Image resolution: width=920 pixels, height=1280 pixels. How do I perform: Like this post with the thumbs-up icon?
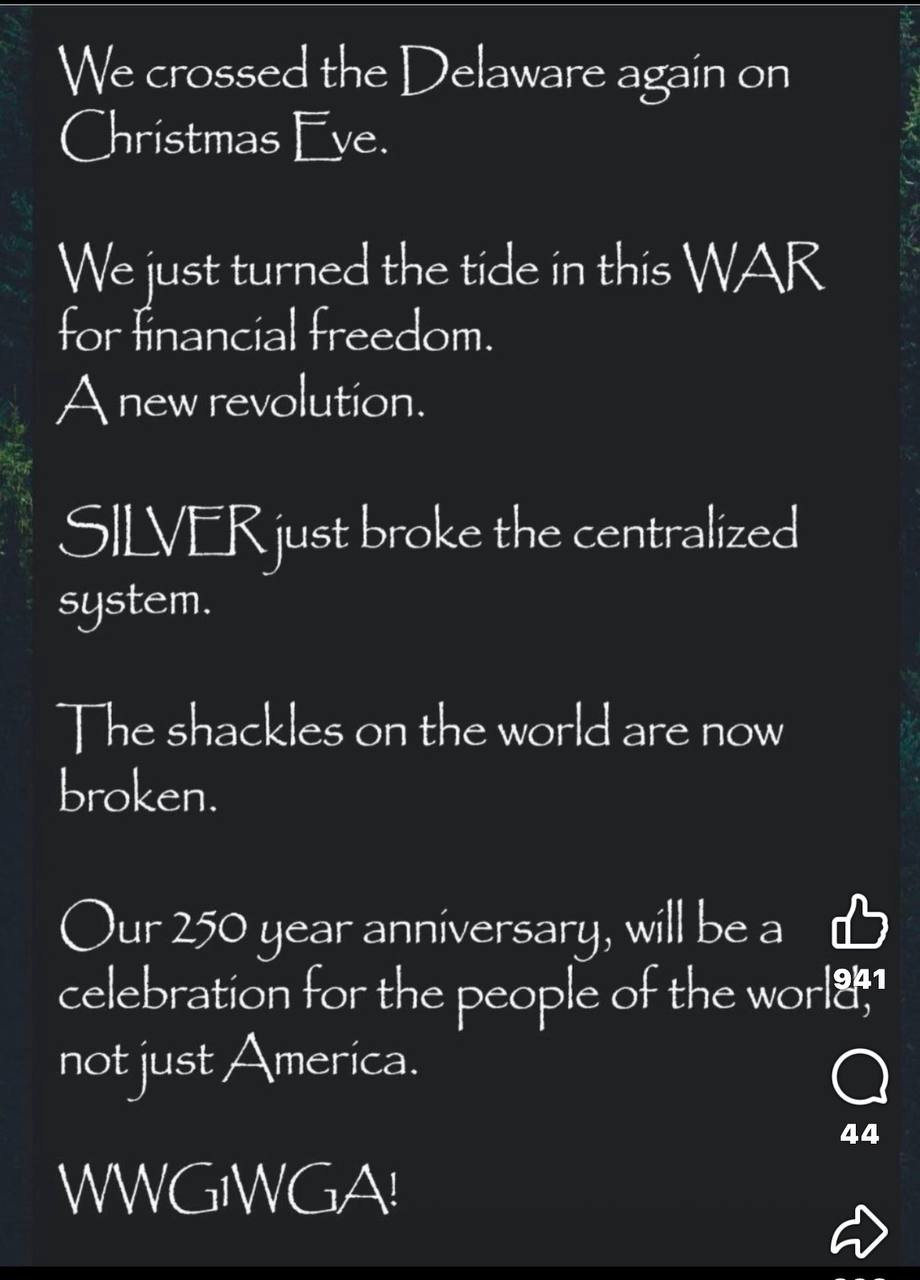(859, 926)
